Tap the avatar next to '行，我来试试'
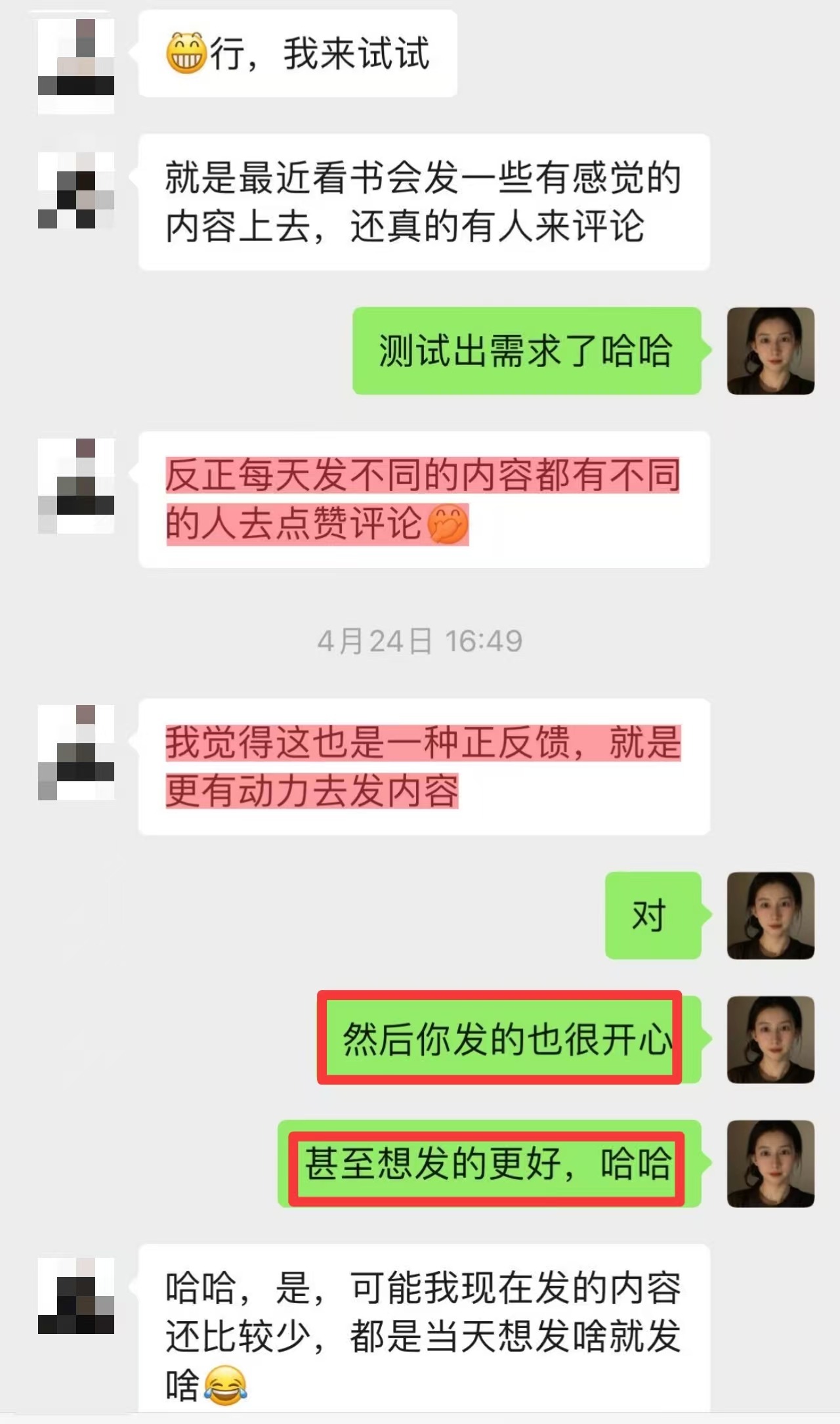 76,66
